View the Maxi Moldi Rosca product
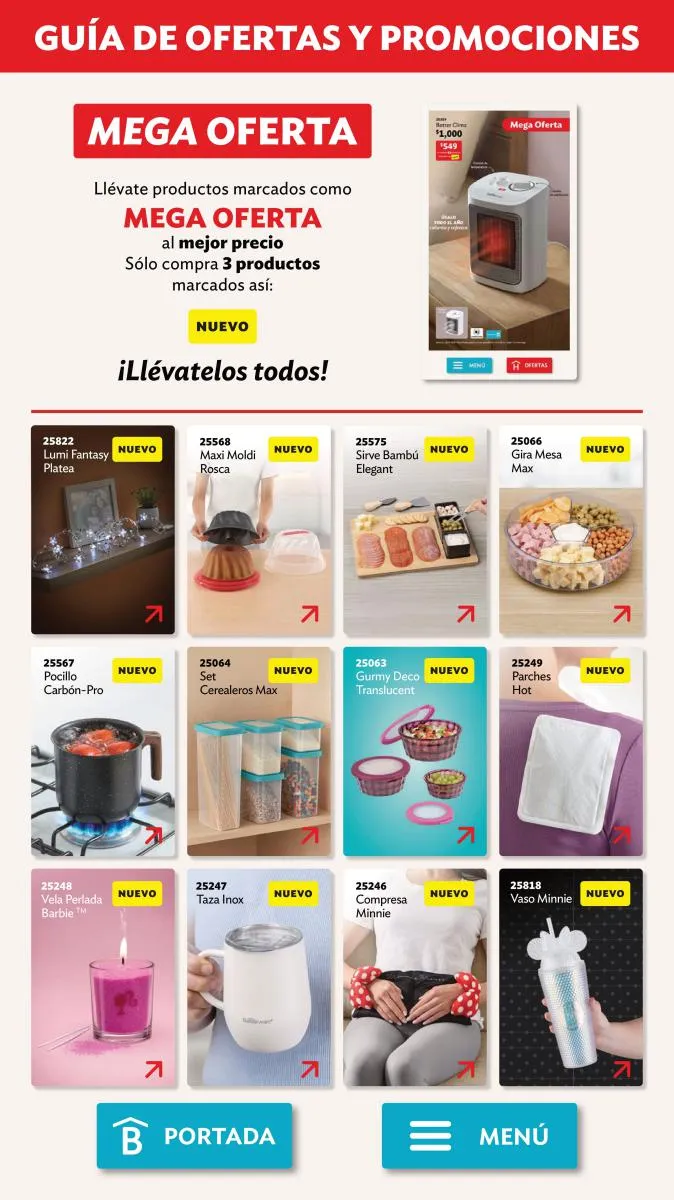 259,530
